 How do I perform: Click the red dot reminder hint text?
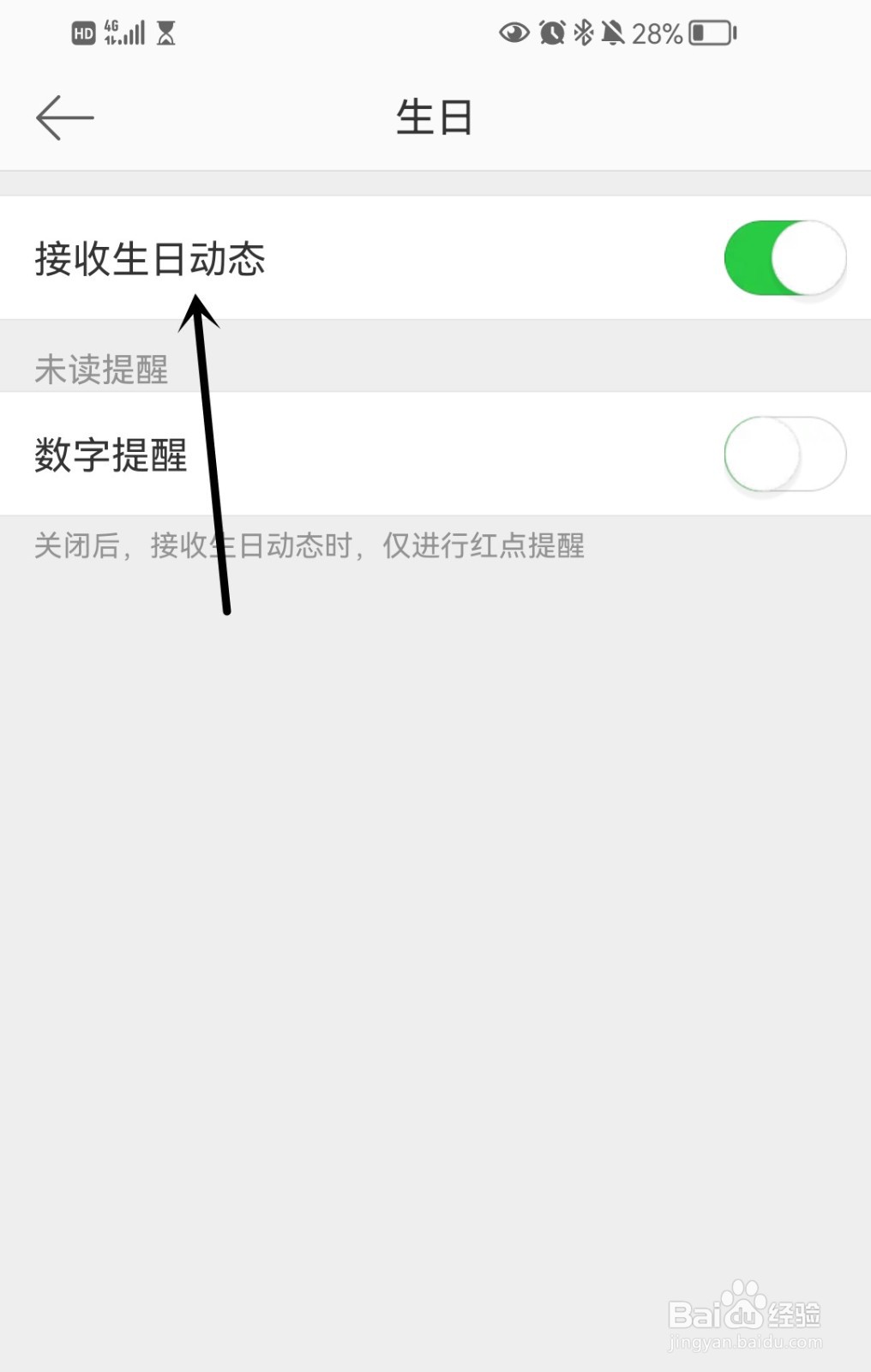tap(309, 547)
